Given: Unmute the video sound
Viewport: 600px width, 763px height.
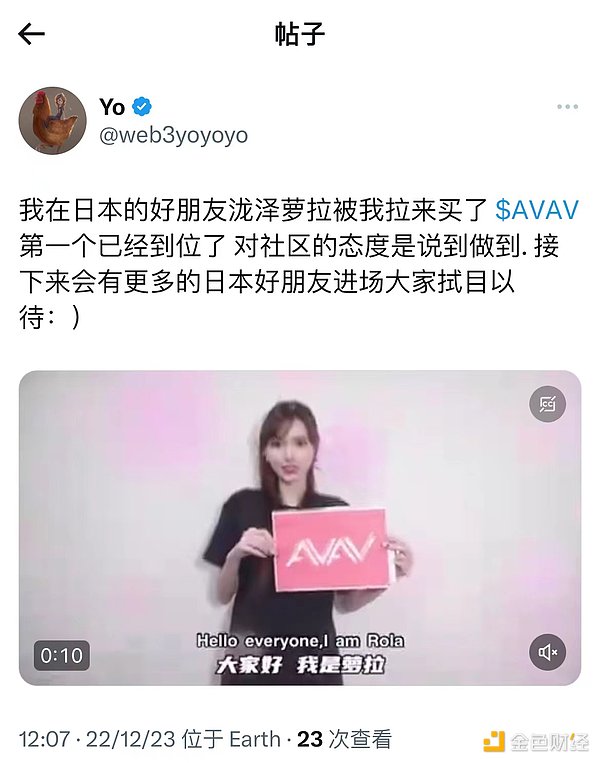Looking at the screenshot, I should click(x=547, y=653).
